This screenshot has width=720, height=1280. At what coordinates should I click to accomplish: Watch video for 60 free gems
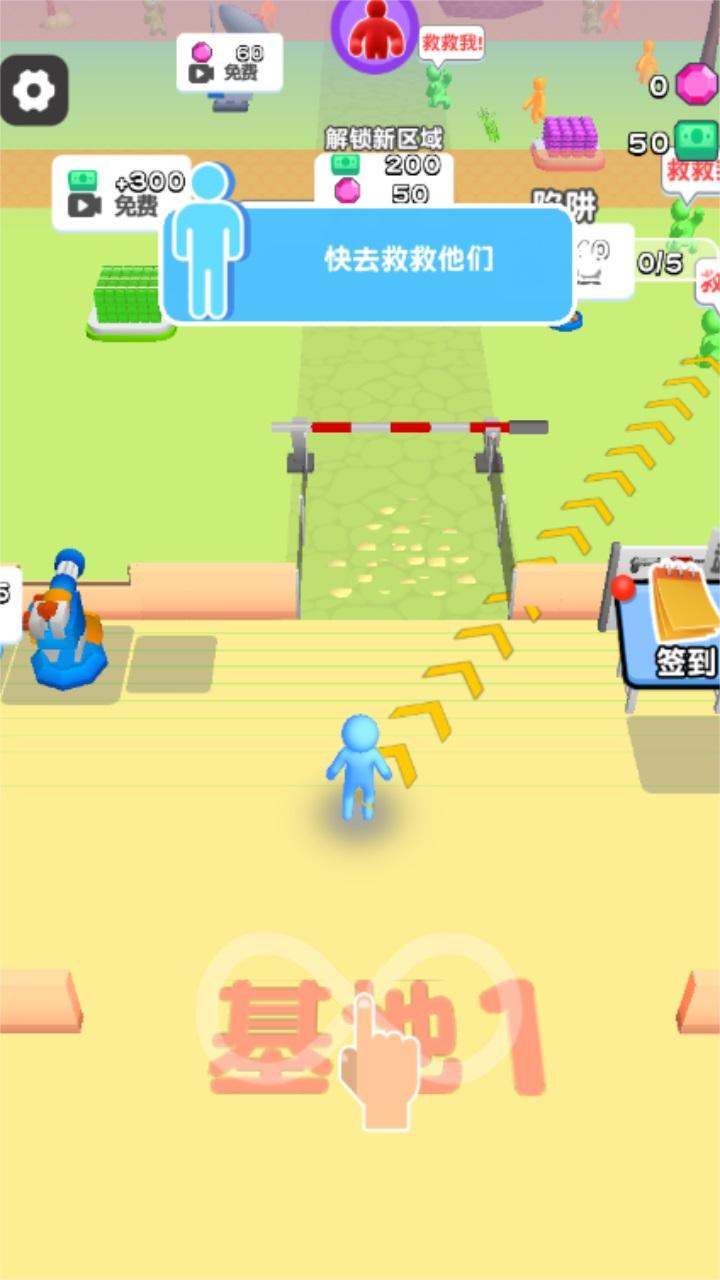coord(229,63)
